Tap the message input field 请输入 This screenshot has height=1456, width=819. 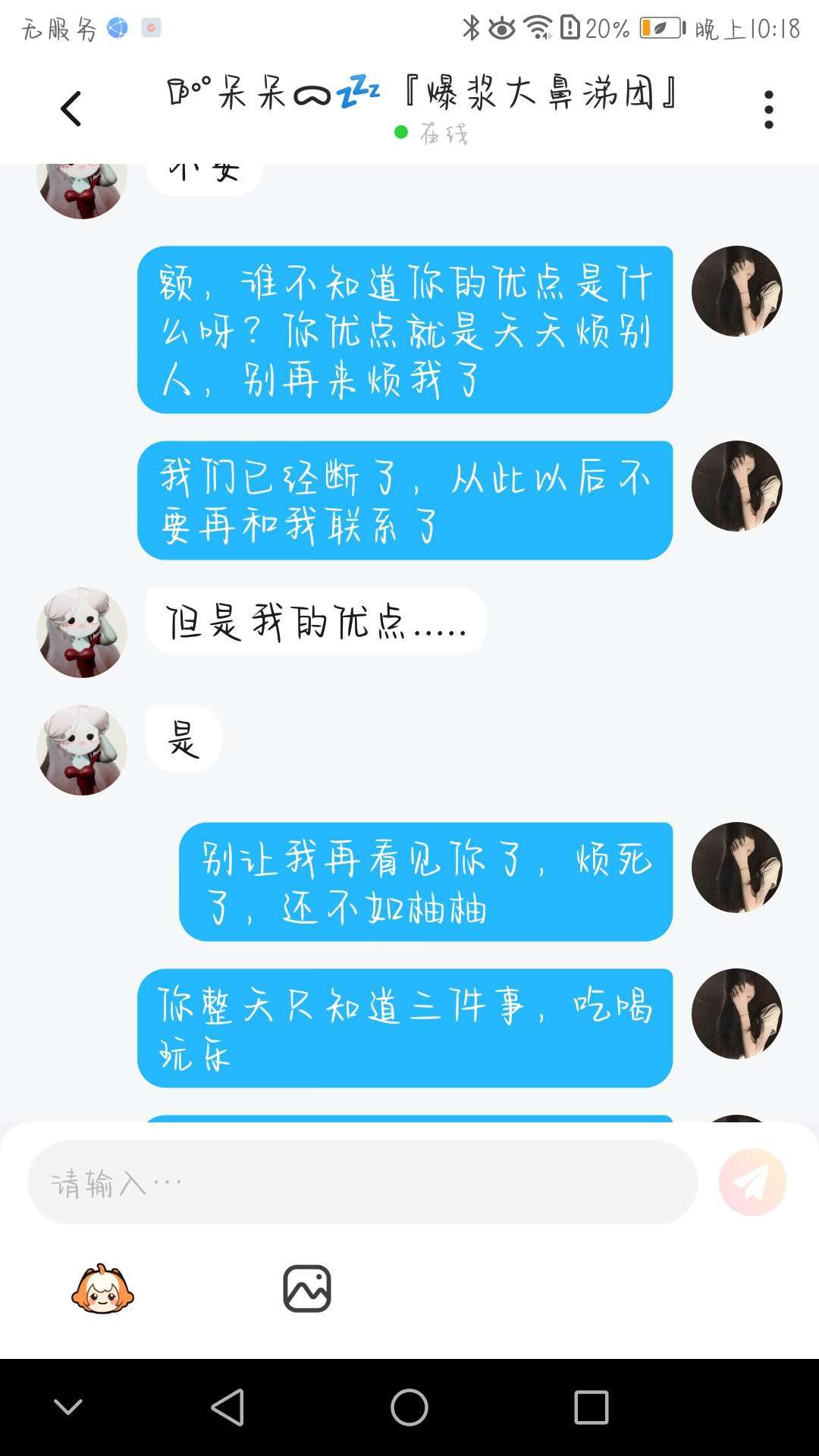click(362, 1182)
